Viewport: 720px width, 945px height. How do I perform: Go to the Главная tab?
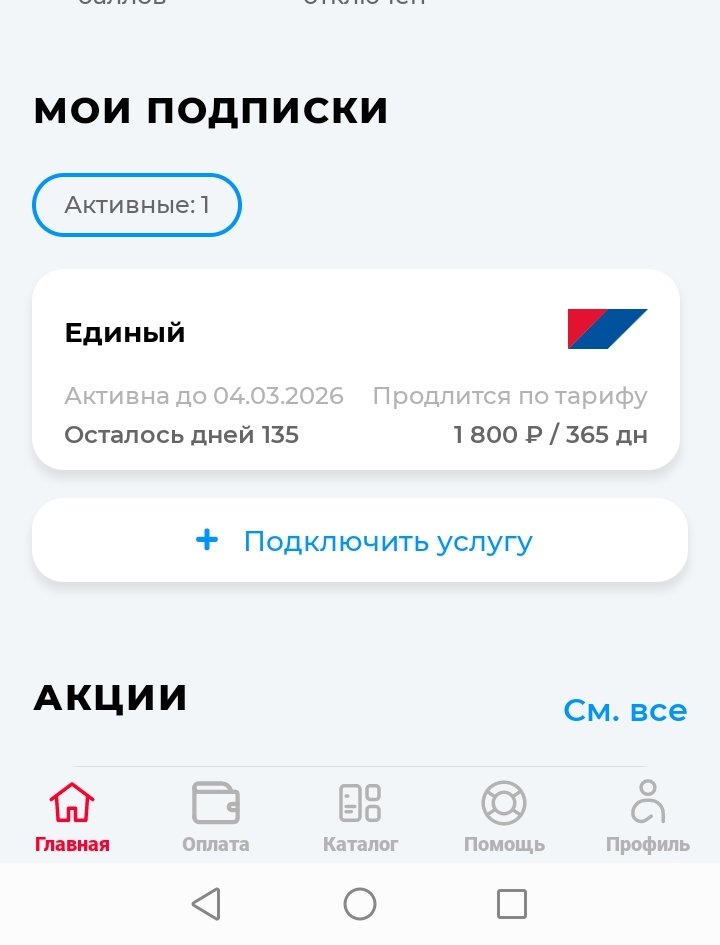point(72,816)
